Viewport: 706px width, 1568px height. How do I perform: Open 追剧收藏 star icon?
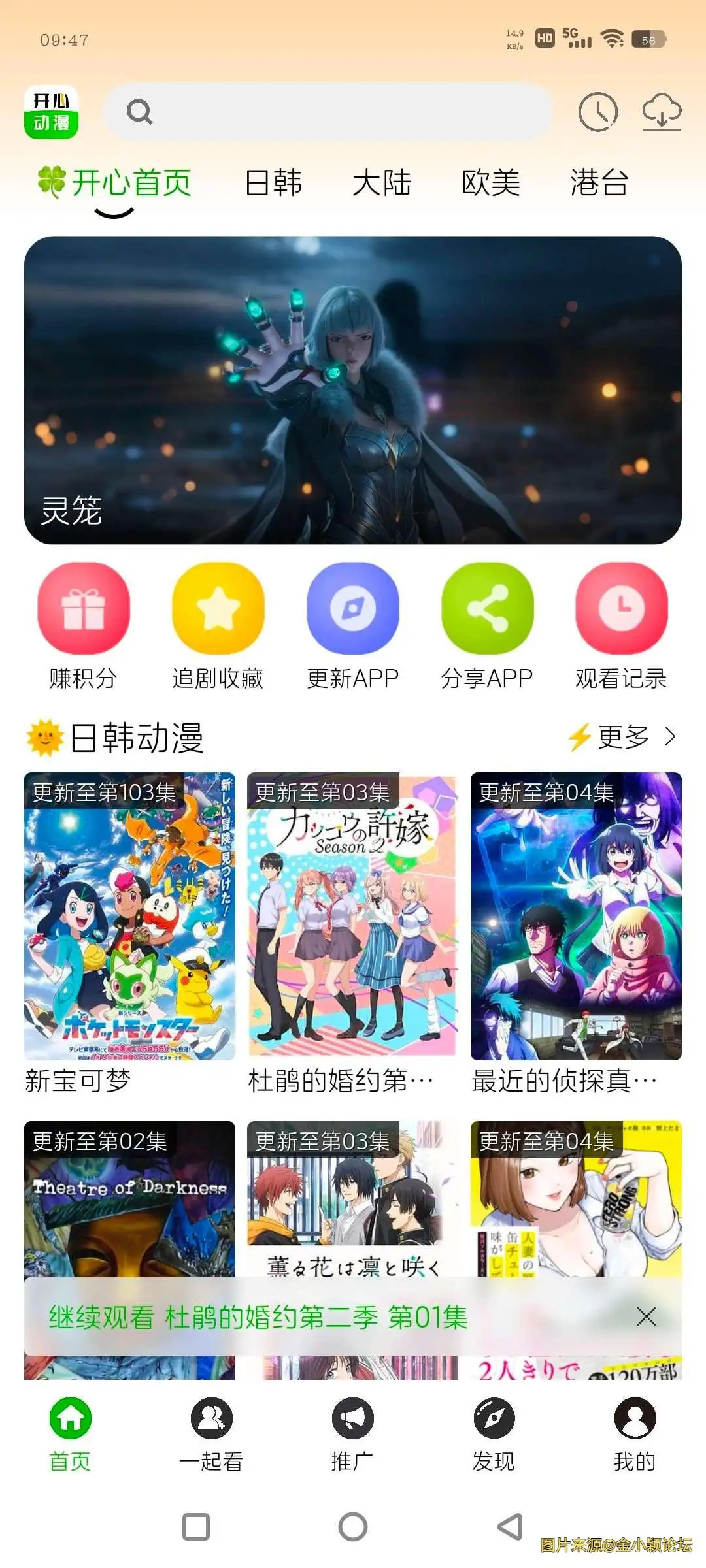218,609
